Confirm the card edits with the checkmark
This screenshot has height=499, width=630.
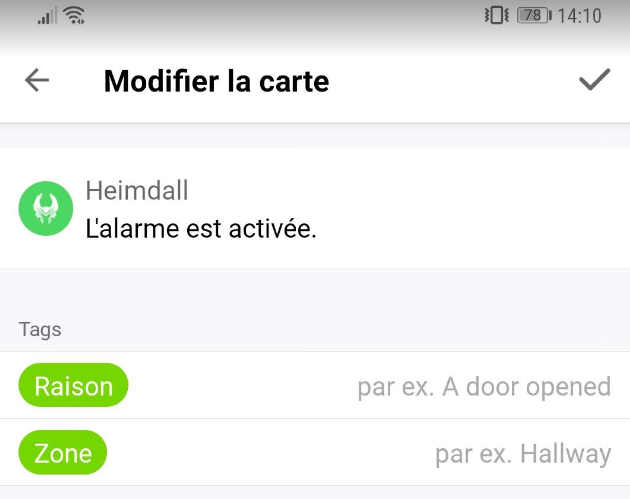594,81
